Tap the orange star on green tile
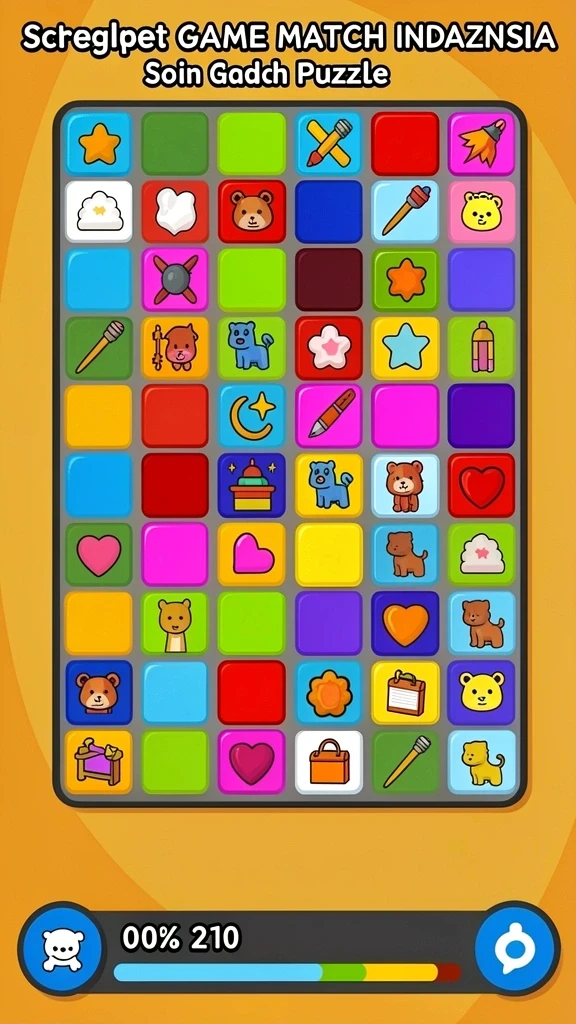 point(405,280)
